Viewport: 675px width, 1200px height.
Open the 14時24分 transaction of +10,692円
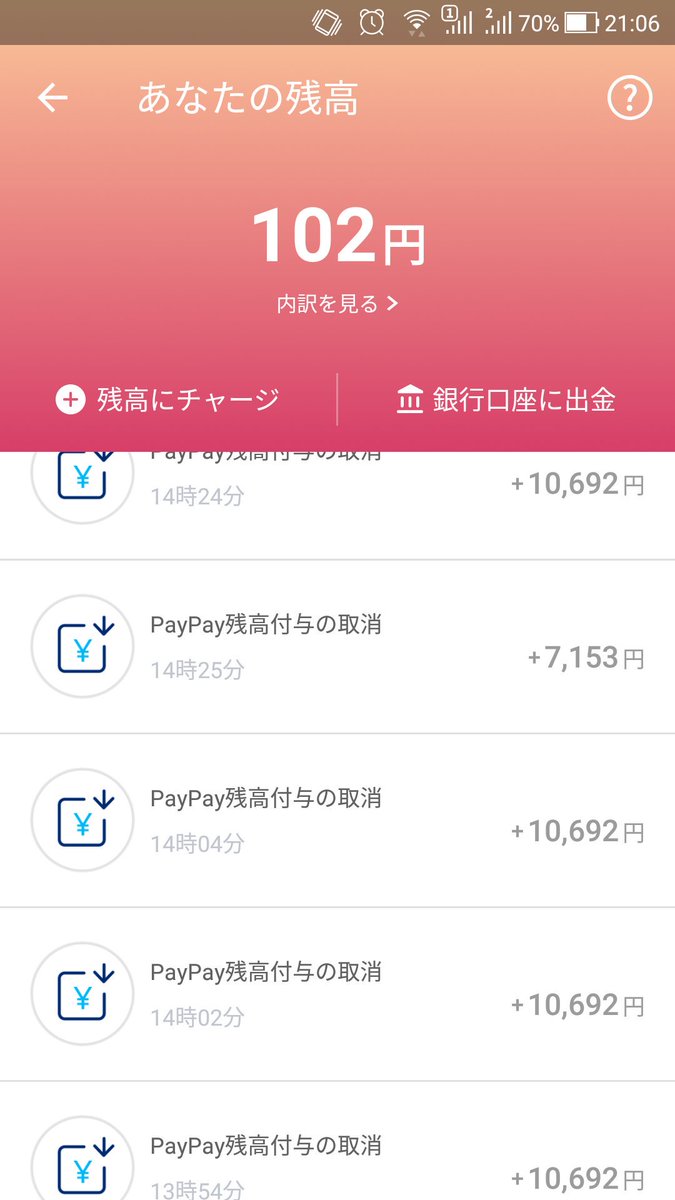tap(337, 505)
